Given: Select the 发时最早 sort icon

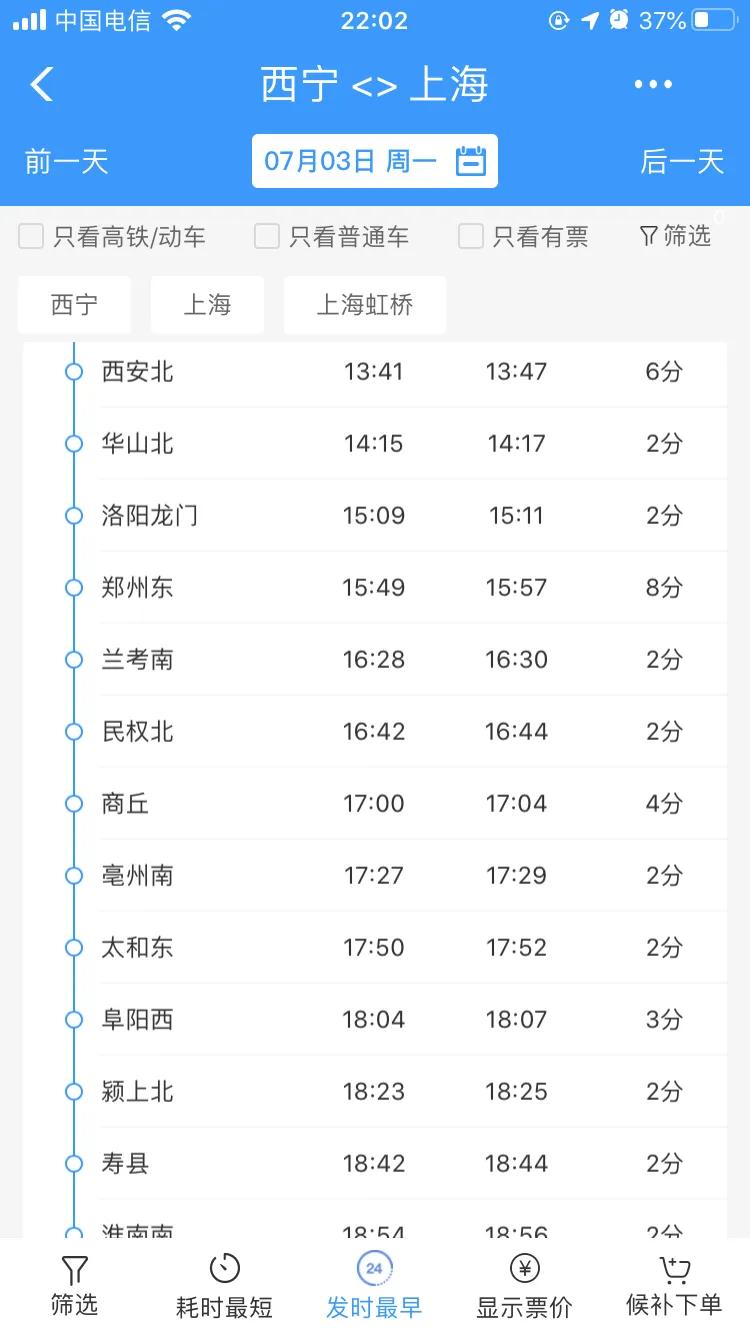Looking at the screenshot, I should [374, 1265].
